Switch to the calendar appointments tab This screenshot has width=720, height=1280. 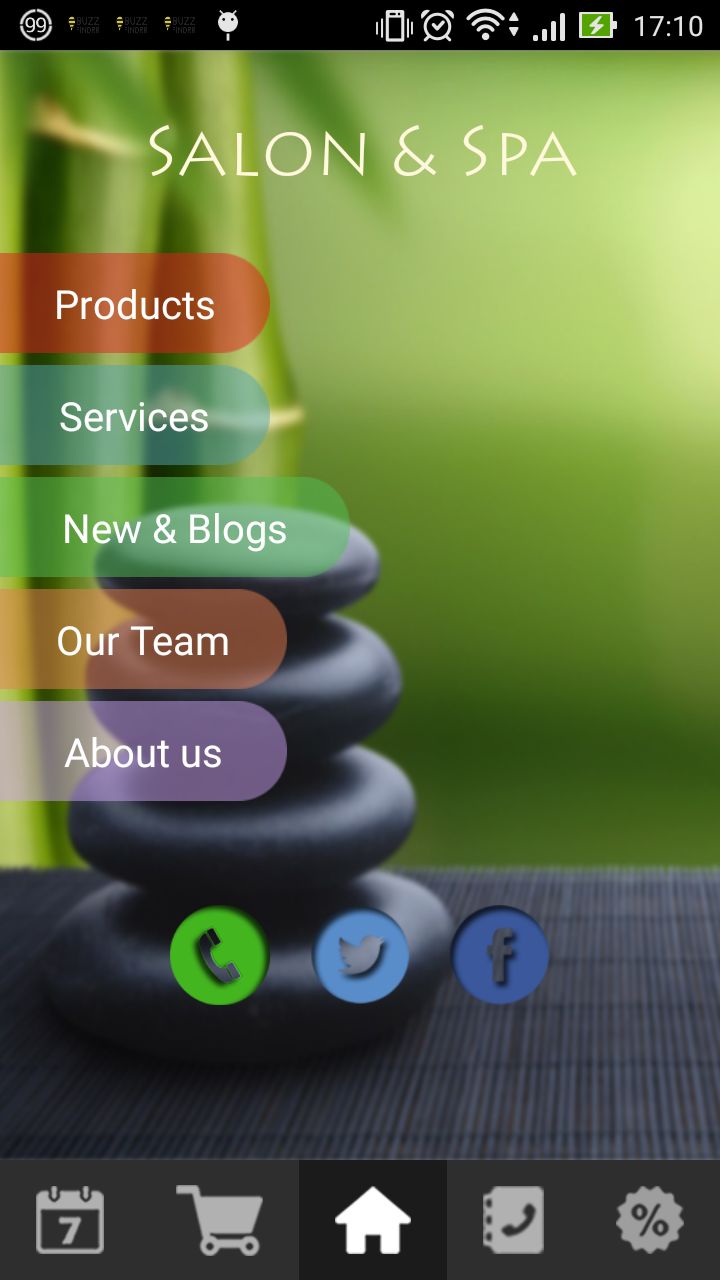(70, 1220)
